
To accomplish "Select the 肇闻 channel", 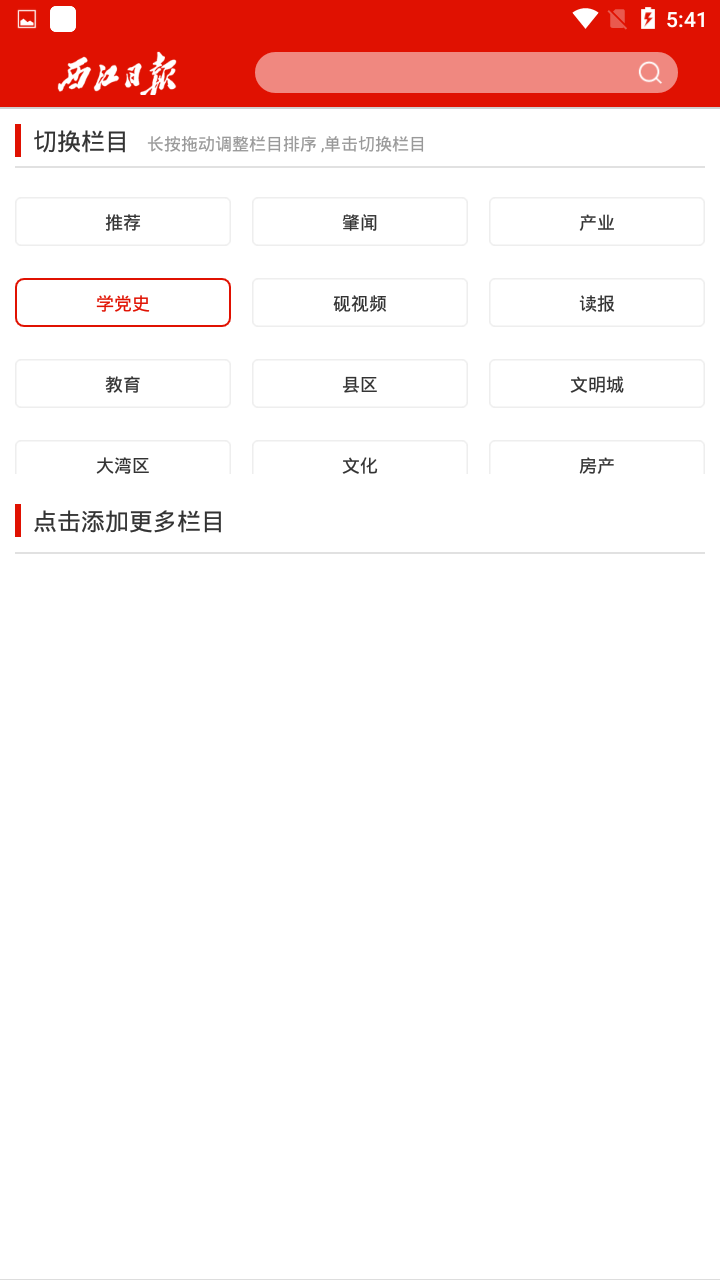I will [359, 221].
